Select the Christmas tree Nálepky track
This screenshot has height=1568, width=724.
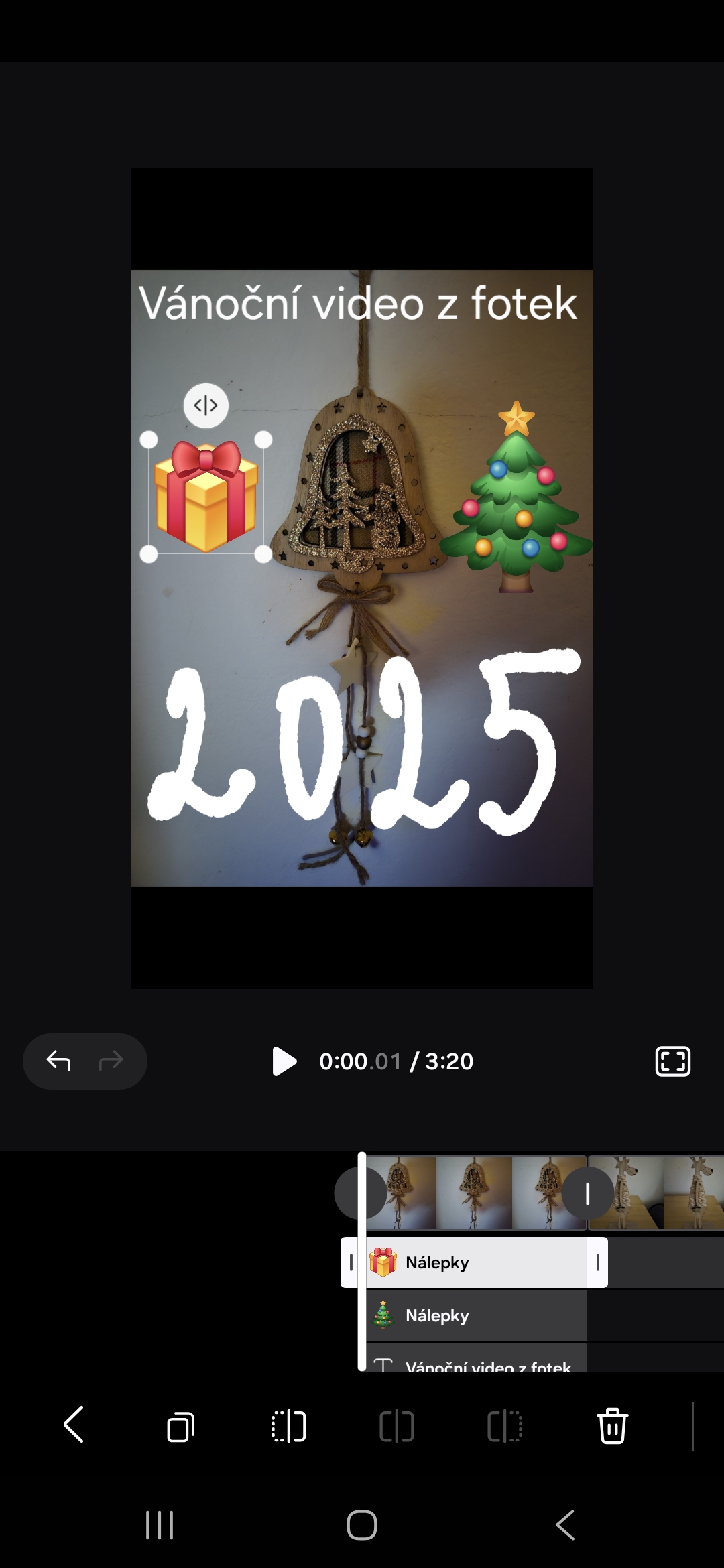pyautogui.click(x=476, y=1315)
